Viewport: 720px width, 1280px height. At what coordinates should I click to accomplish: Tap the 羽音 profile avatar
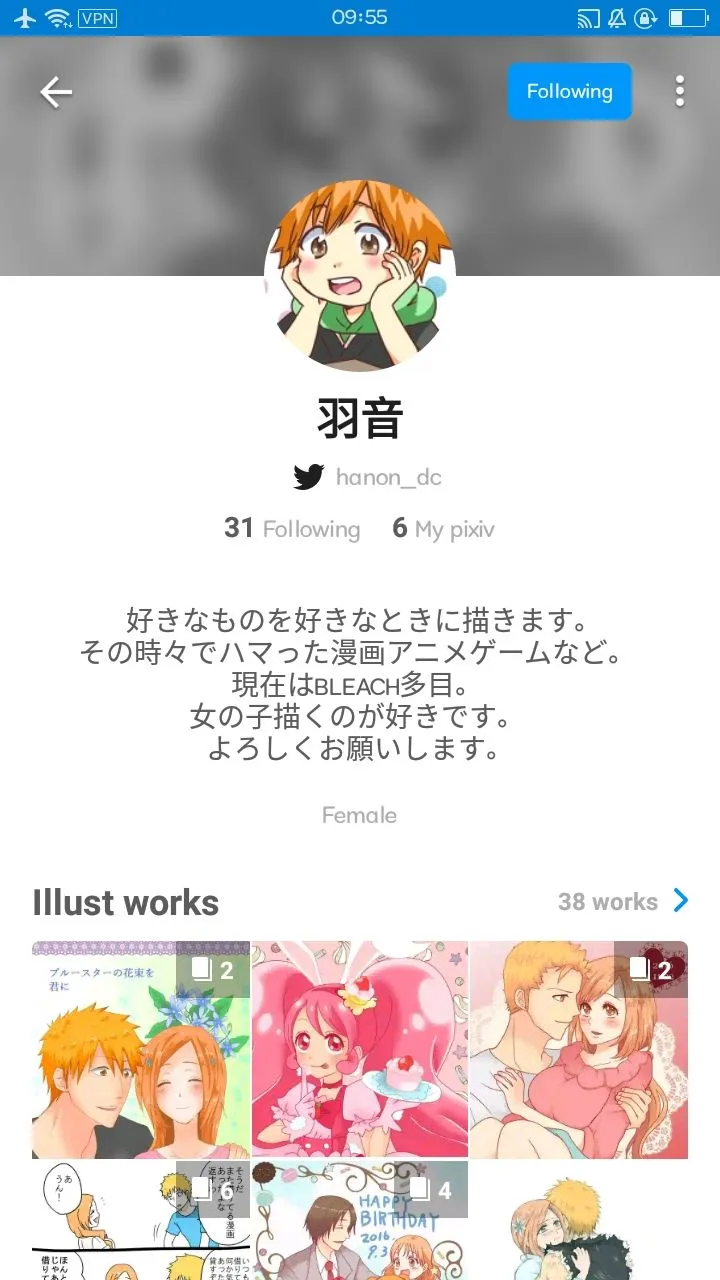360,276
